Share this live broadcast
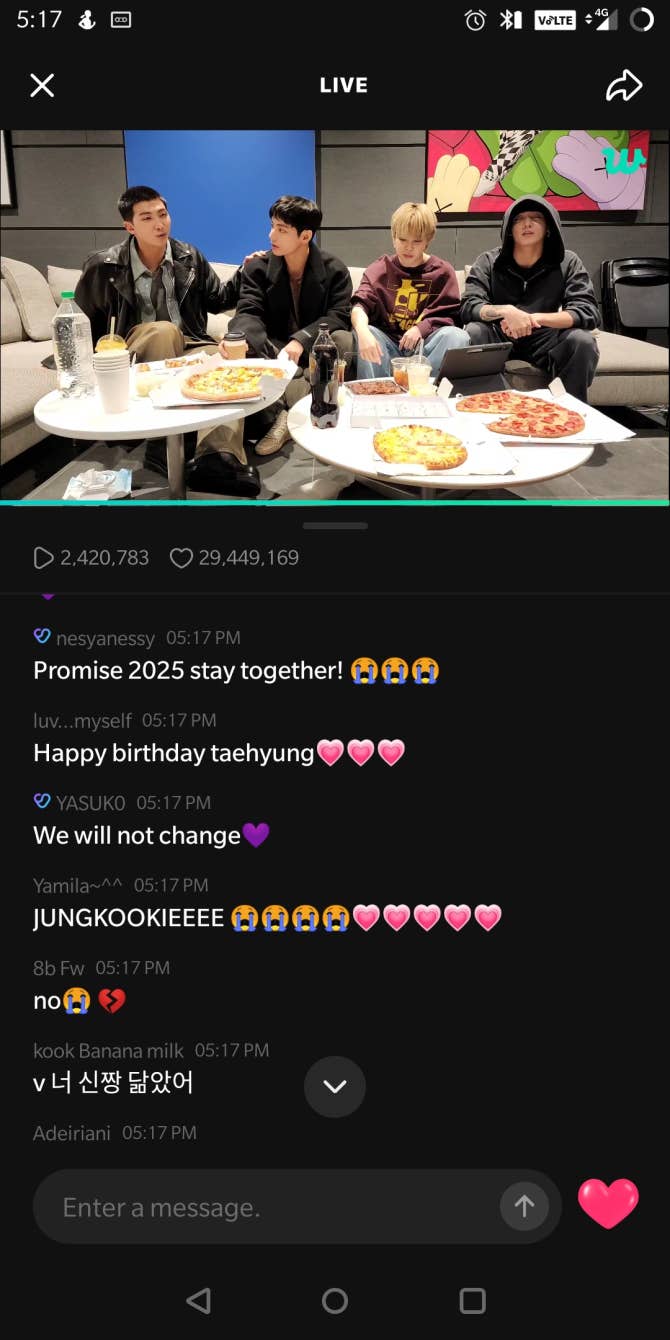Image resolution: width=670 pixels, height=1340 pixels. click(x=624, y=86)
